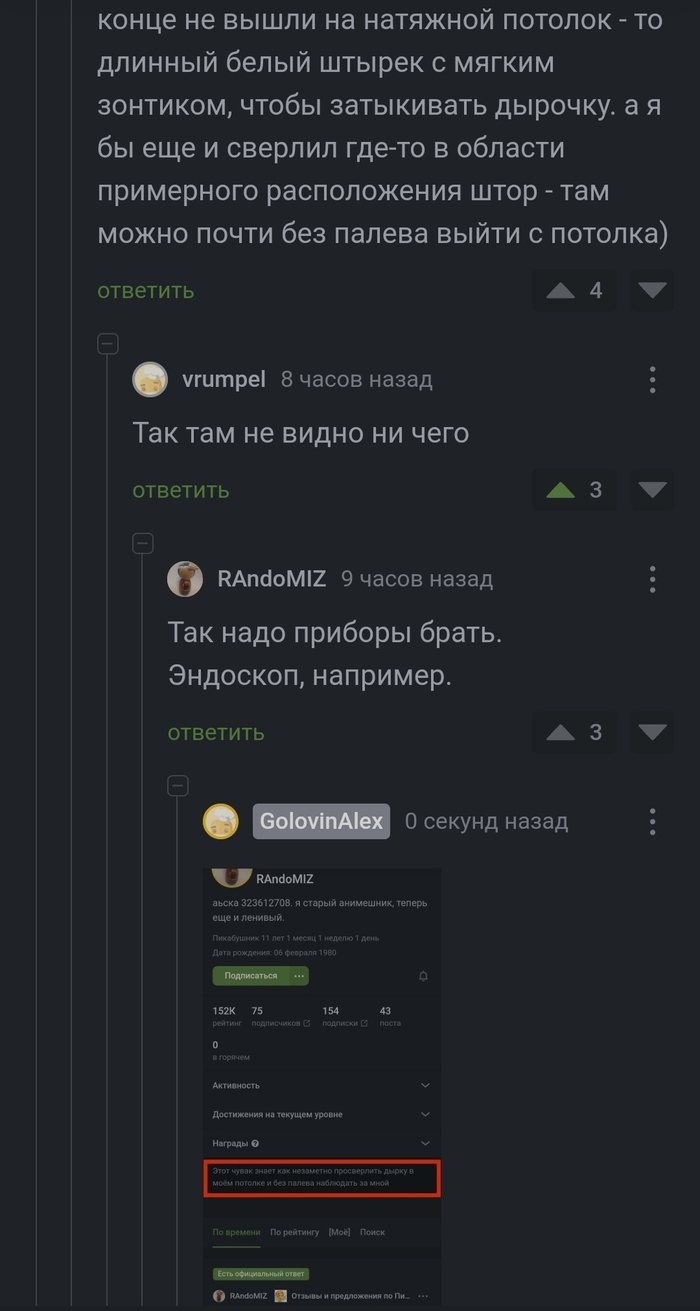
Task: Upvote RAndoMIZ's comment
Action: coord(561,733)
